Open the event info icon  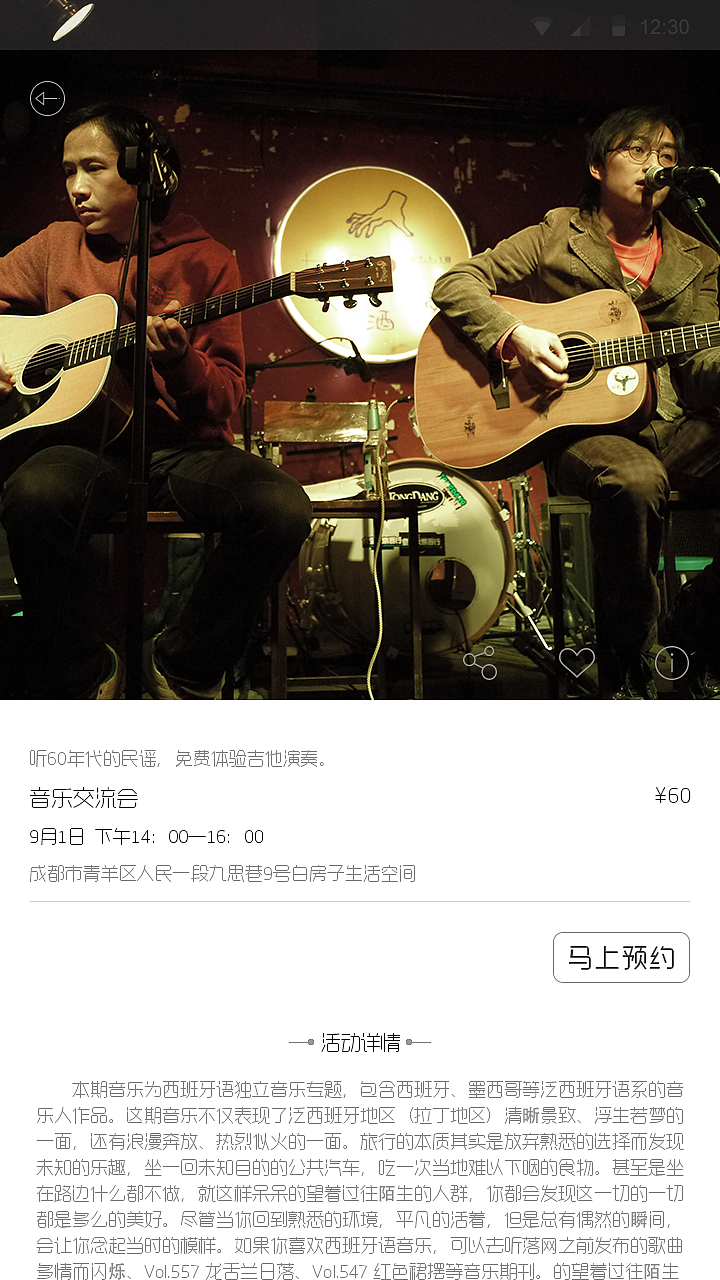click(672, 662)
